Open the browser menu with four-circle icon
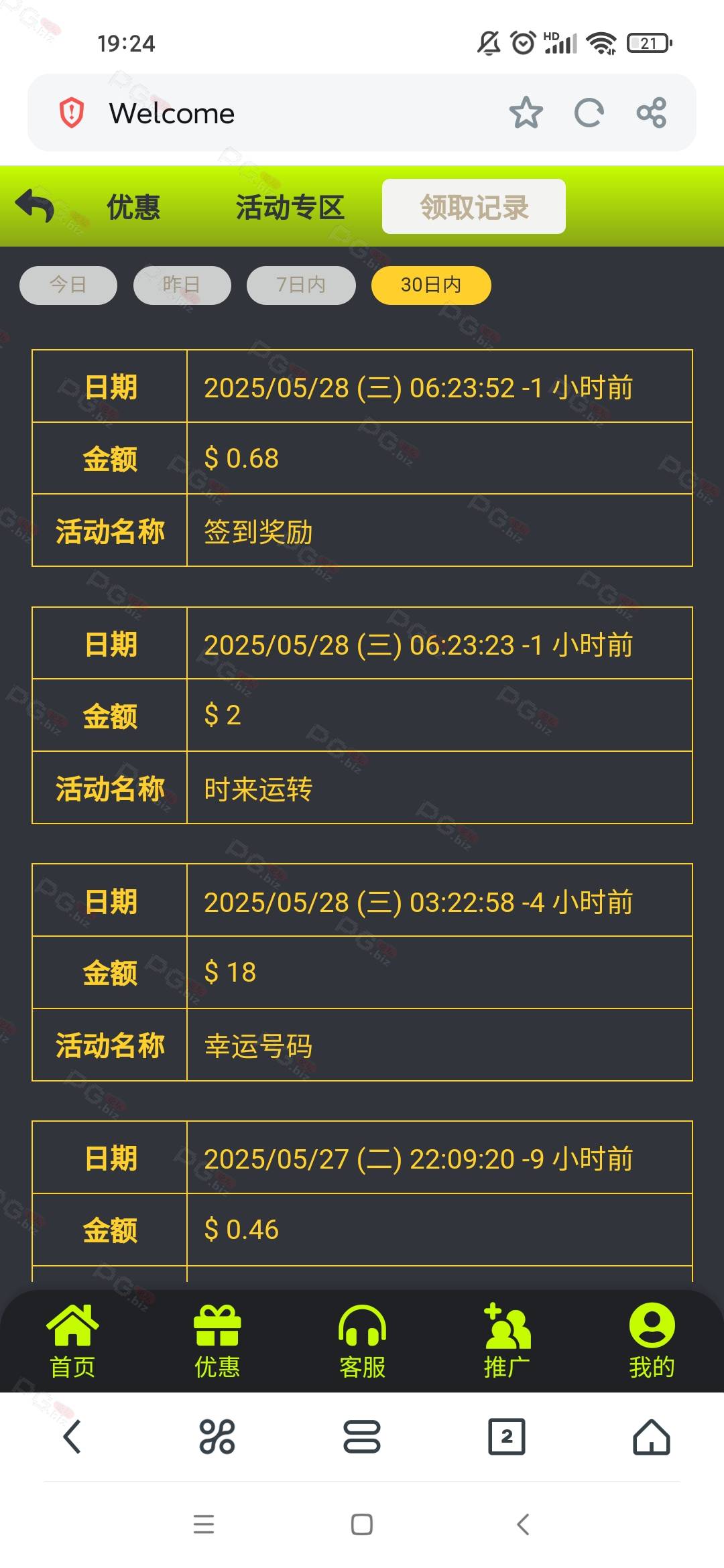724x1568 pixels. coord(217,1437)
